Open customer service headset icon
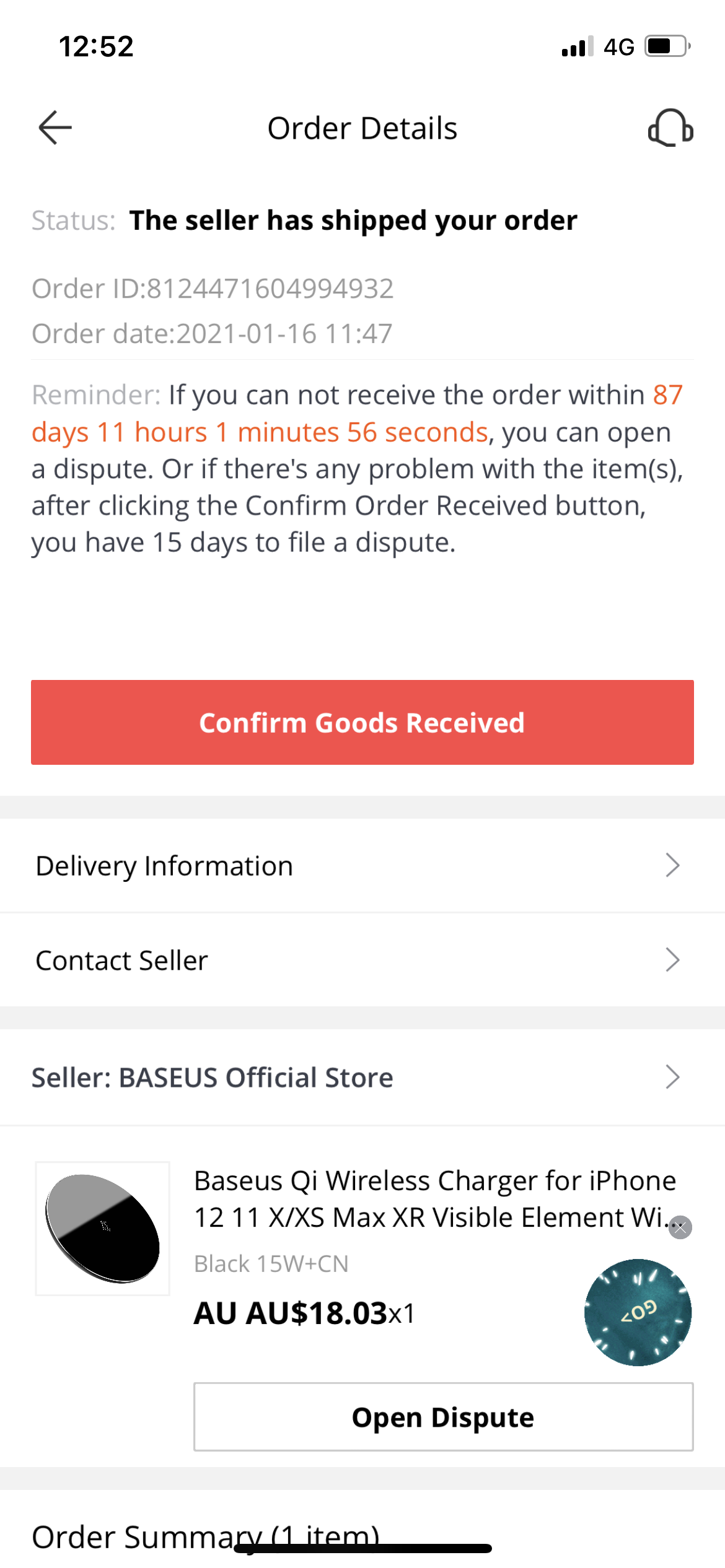This screenshot has width=725, height=1568. [x=670, y=128]
